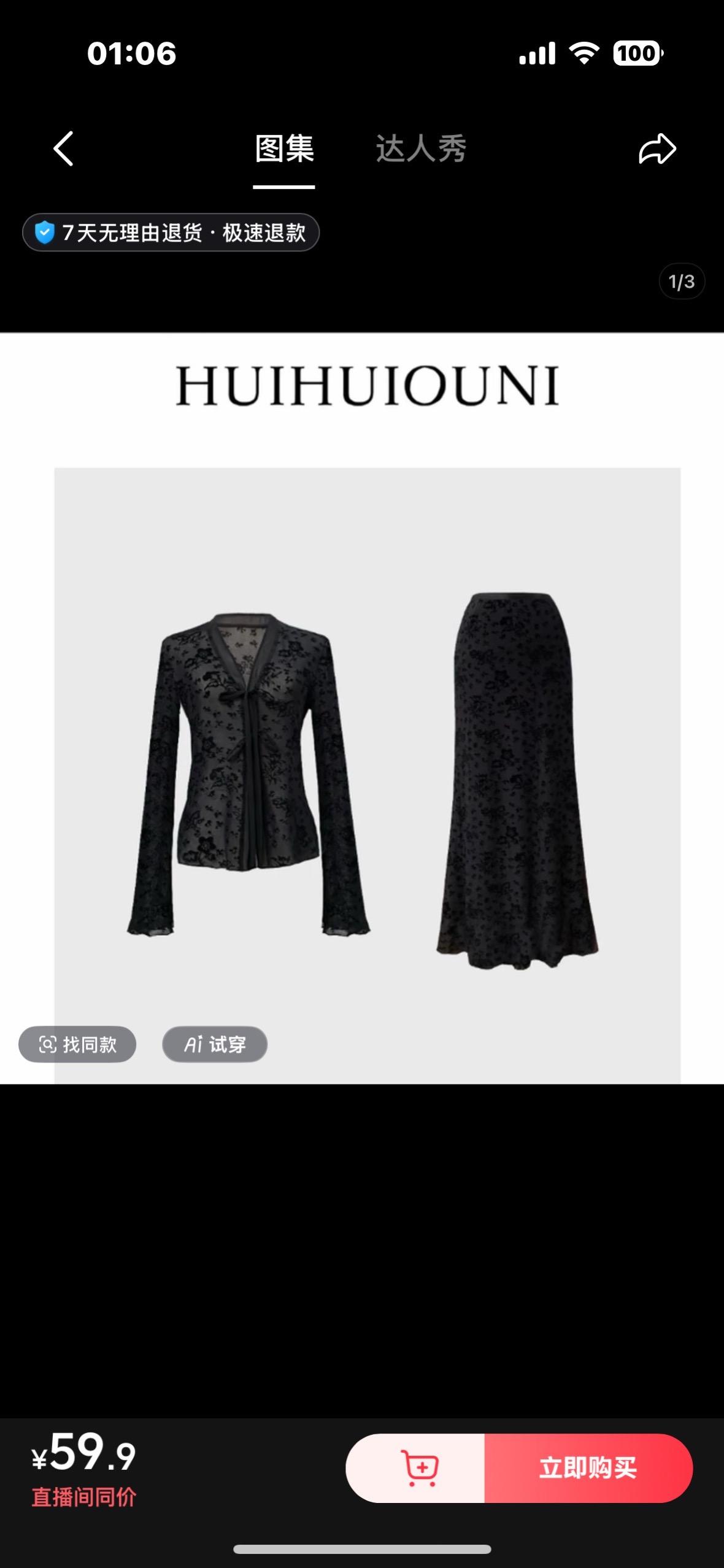724x1568 pixels.
Task: Try on clothes with Ai 试穿
Action: 215,1044
